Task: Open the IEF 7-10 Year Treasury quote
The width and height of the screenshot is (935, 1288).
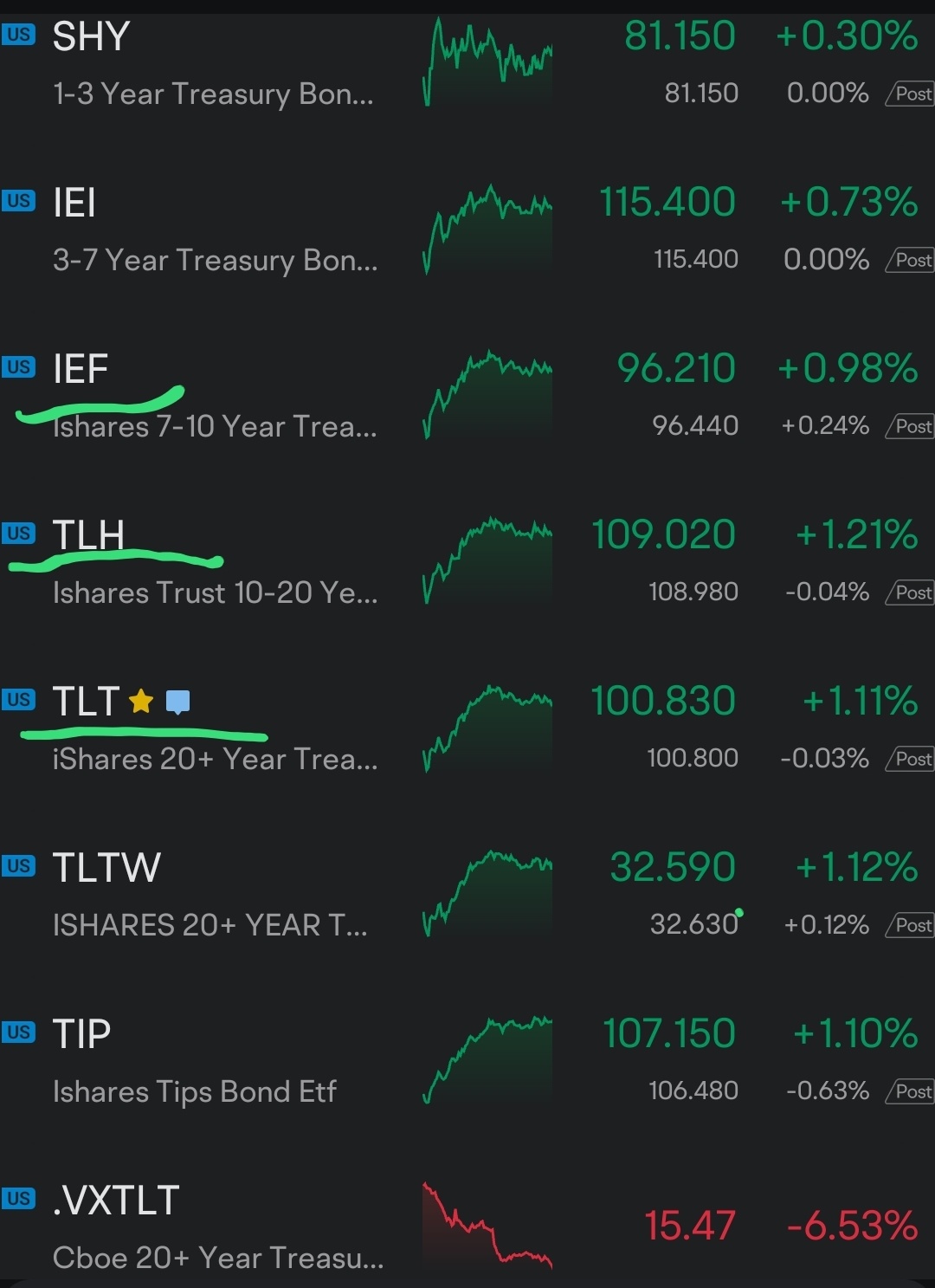Action: pos(214,397)
